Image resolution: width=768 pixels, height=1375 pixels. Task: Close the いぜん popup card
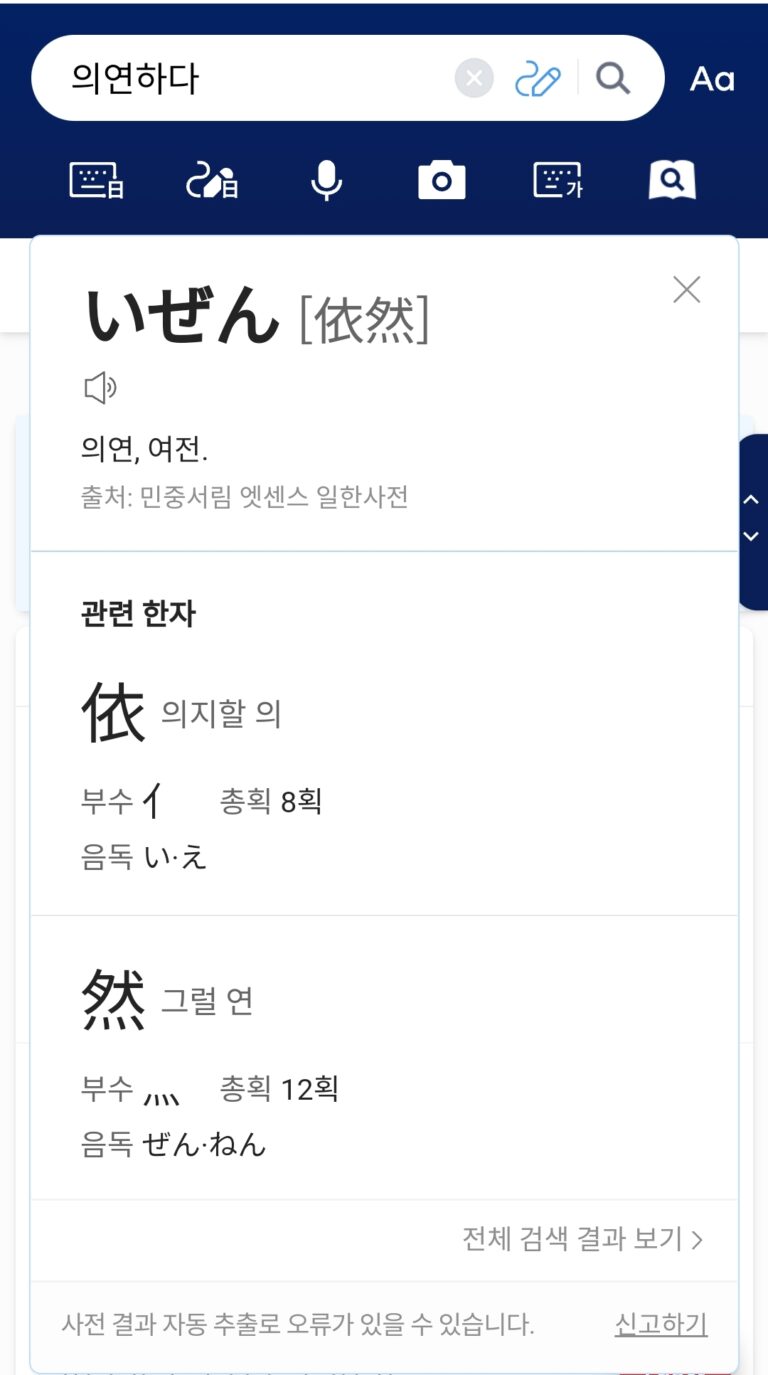click(x=686, y=290)
